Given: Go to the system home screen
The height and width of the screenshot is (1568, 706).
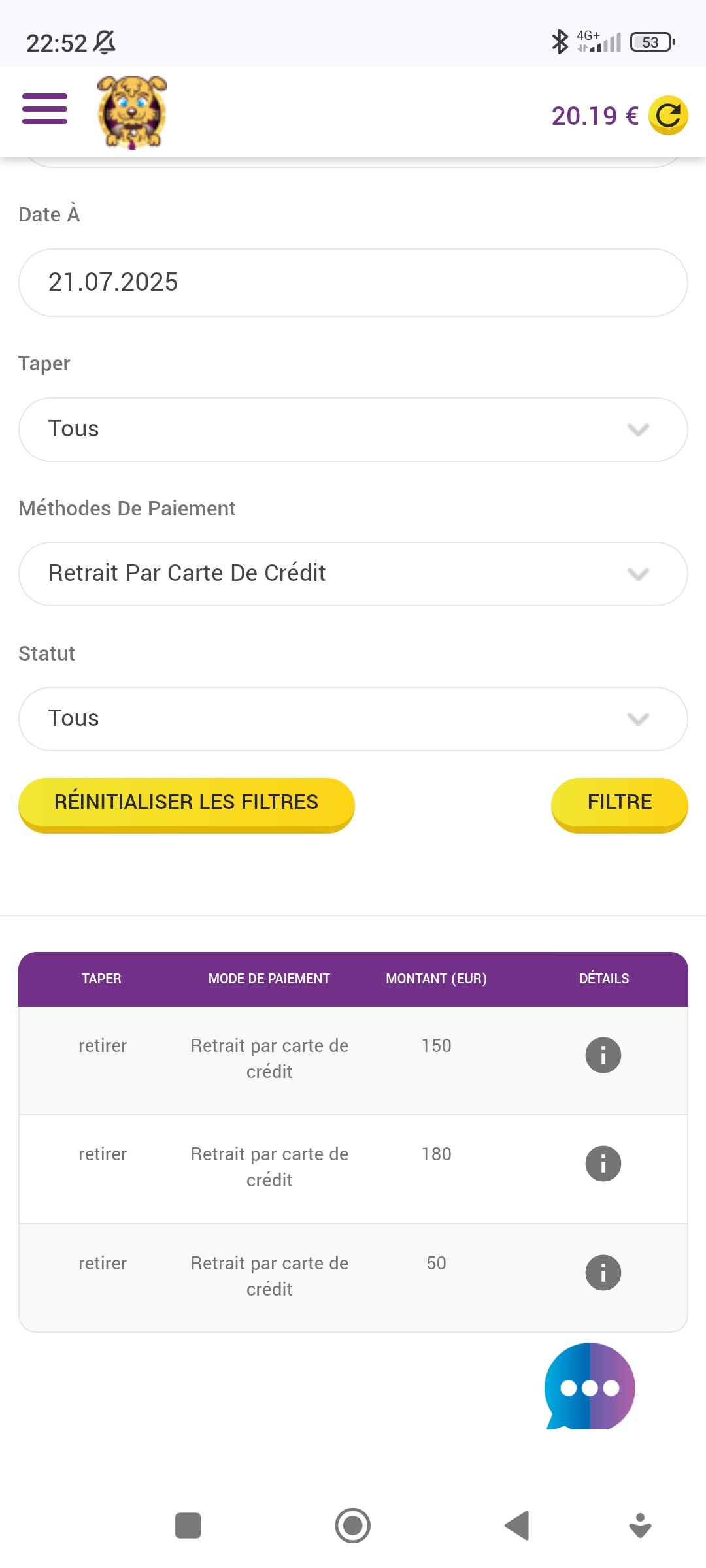Looking at the screenshot, I should pos(353,1526).
